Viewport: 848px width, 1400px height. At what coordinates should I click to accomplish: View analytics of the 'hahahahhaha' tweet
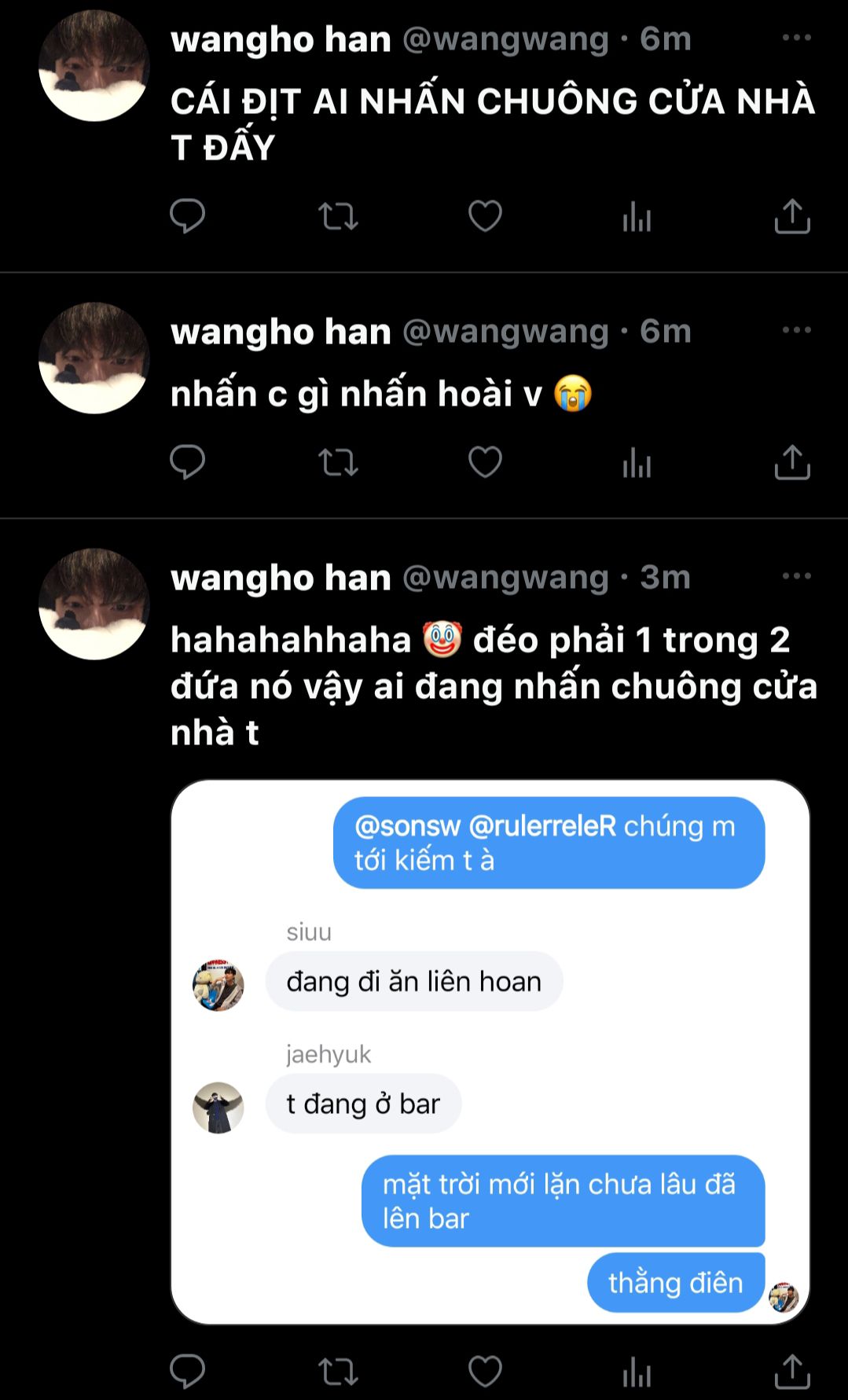pos(637,1372)
